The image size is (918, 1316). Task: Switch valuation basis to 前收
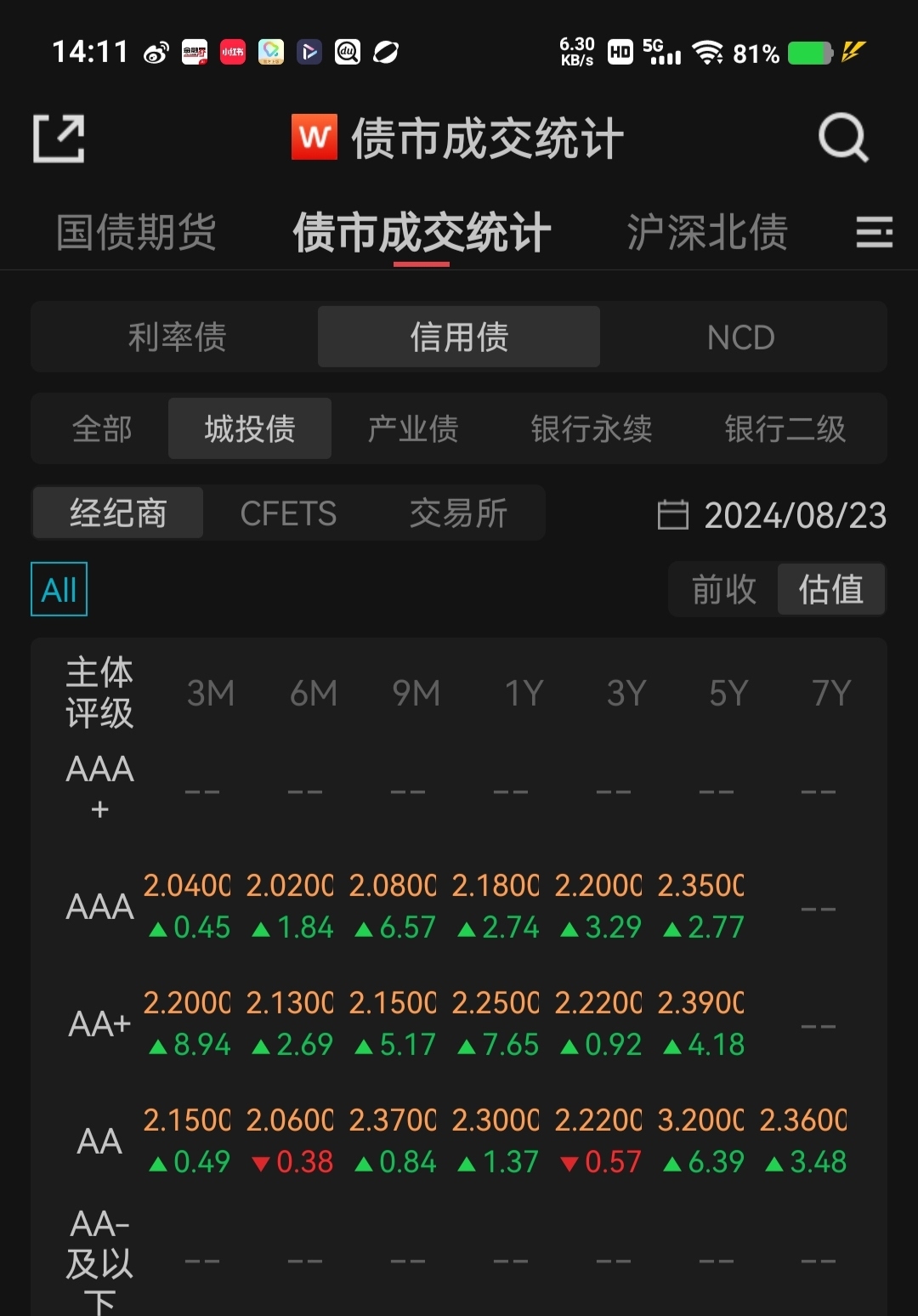[722, 589]
